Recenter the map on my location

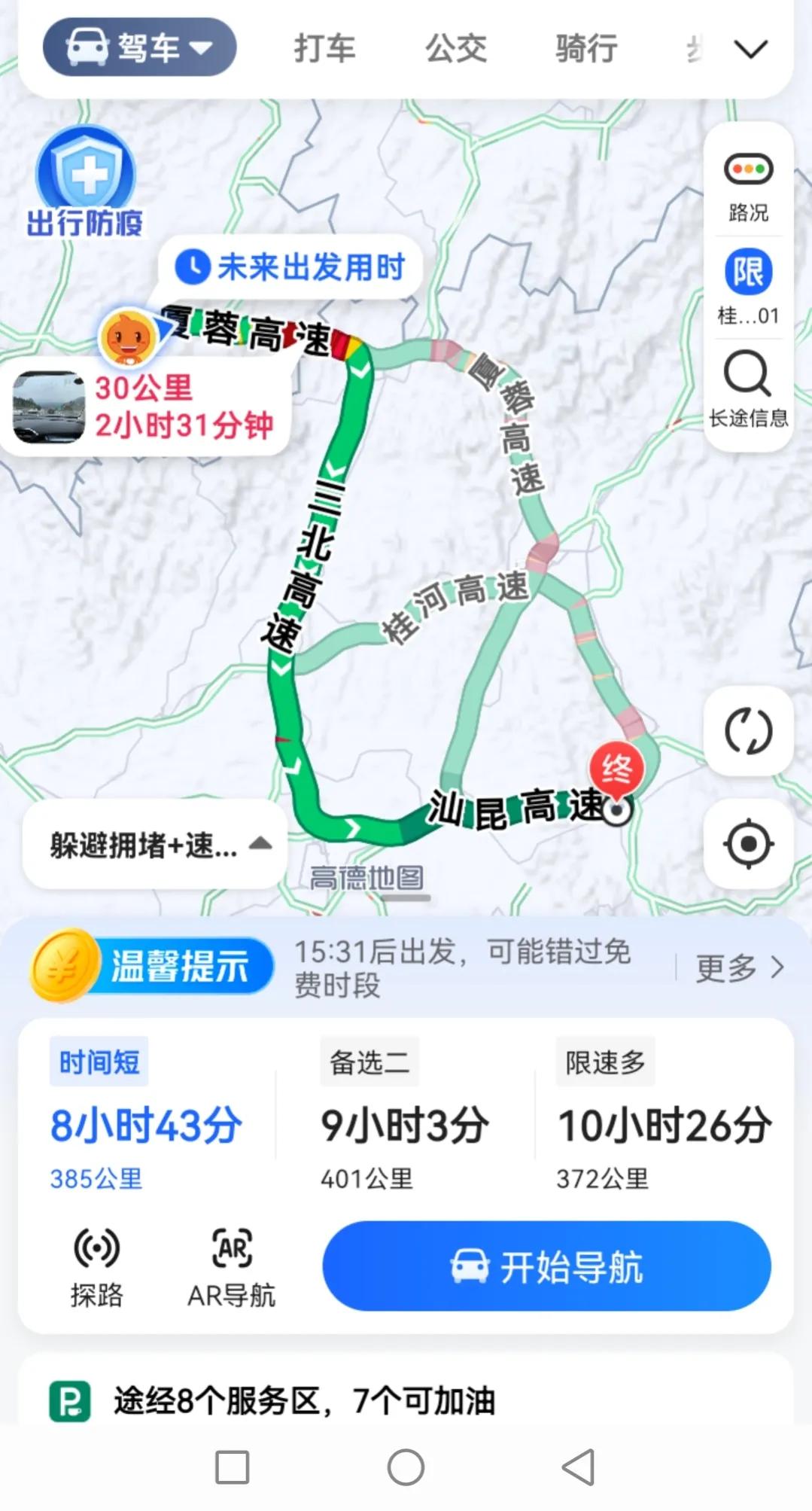tap(748, 843)
